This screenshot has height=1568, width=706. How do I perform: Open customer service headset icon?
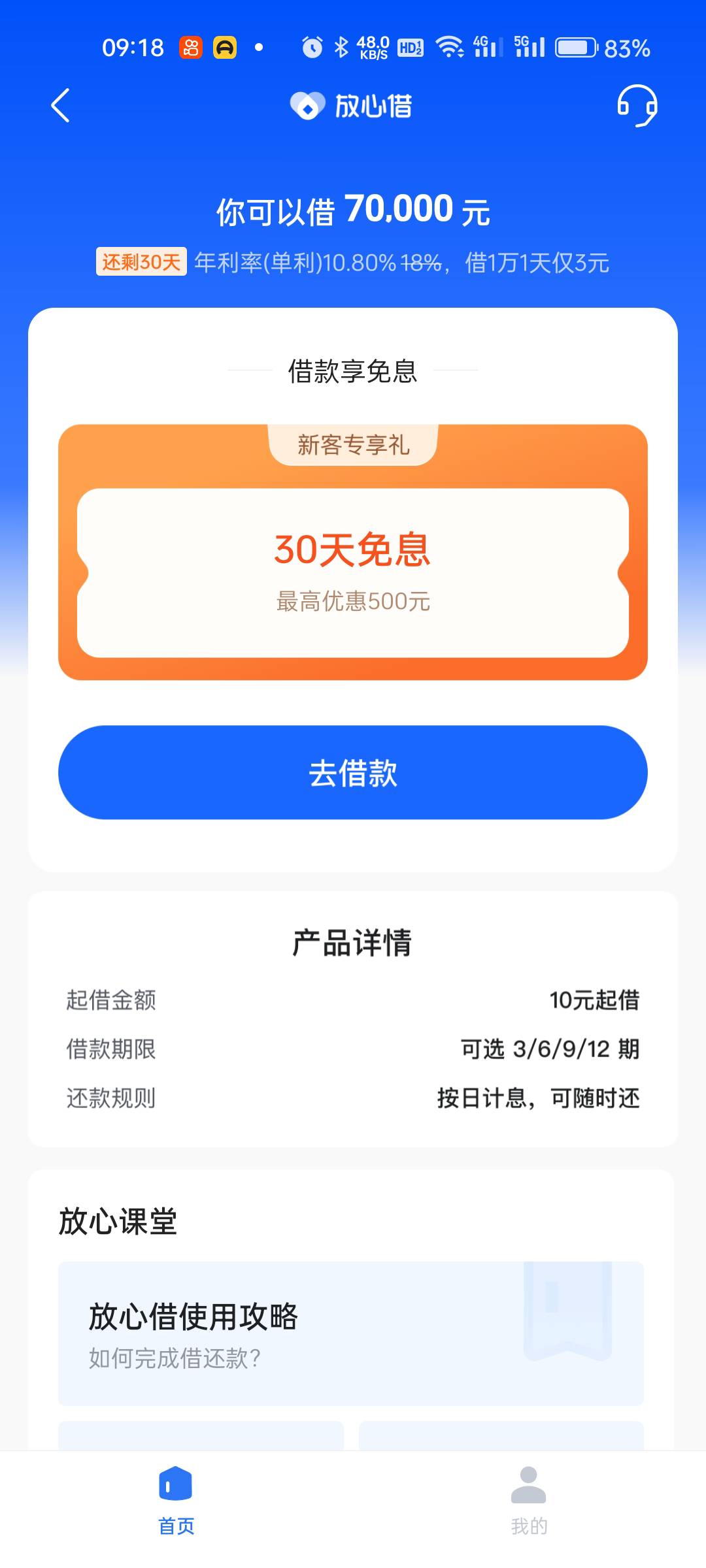[x=637, y=105]
